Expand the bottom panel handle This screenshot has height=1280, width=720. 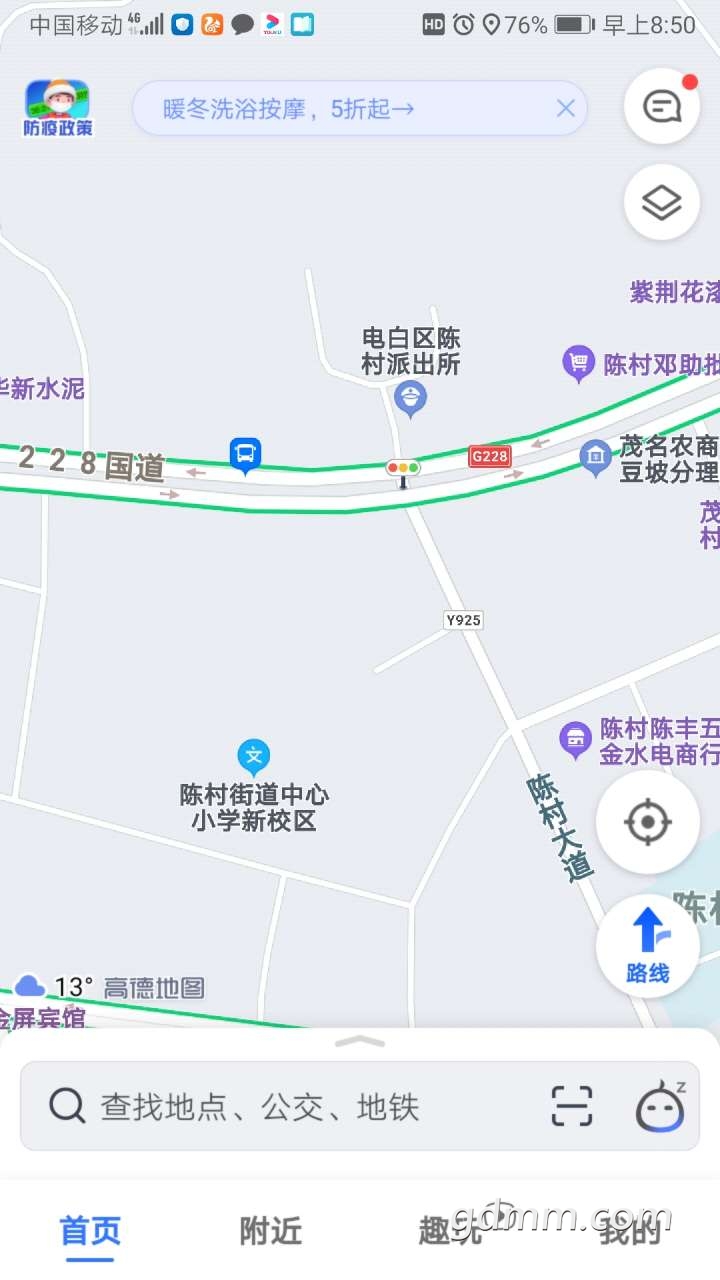pyautogui.click(x=360, y=1042)
